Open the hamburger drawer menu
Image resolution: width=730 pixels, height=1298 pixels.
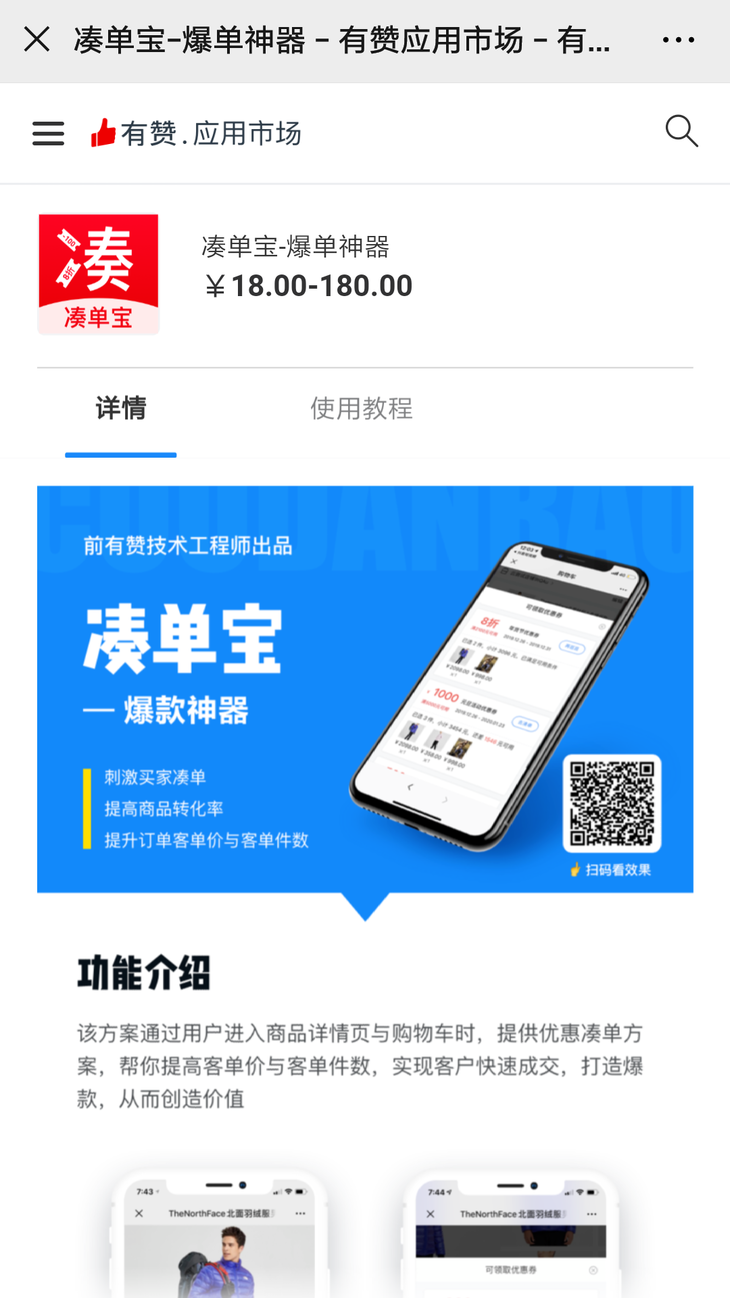coord(48,133)
